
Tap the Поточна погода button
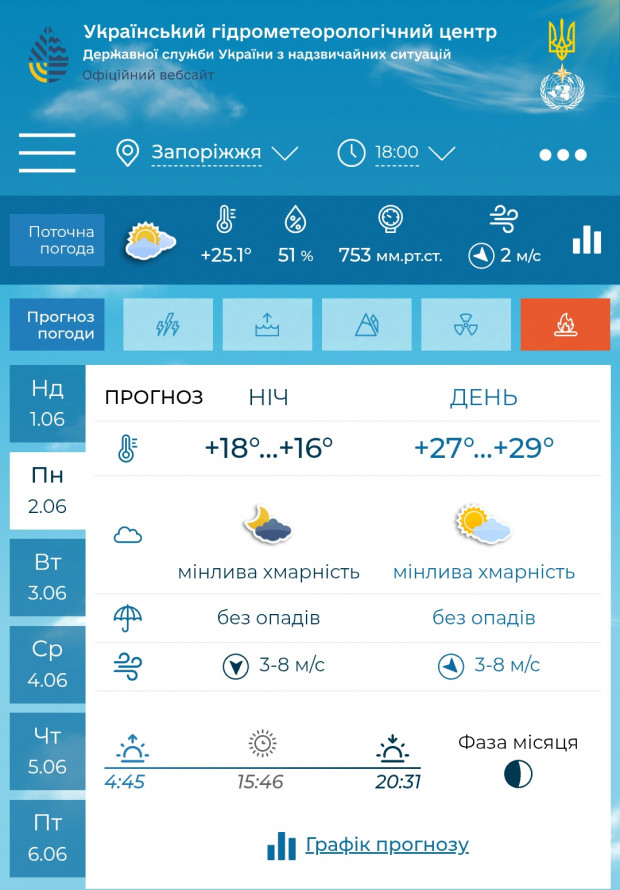pyautogui.click(x=60, y=240)
